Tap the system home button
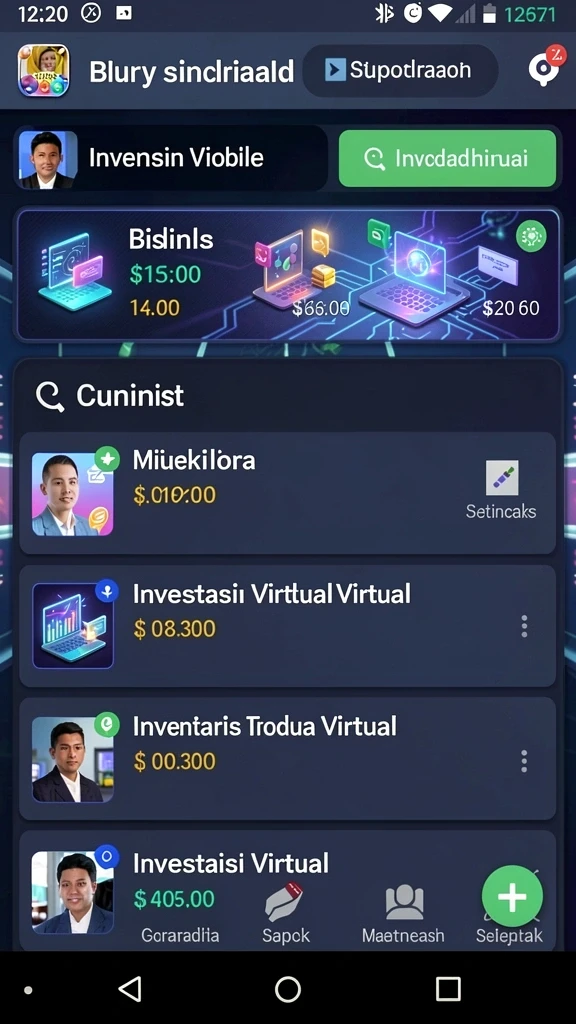The width and height of the screenshot is (576, 1024). click(x=288, y=989)
